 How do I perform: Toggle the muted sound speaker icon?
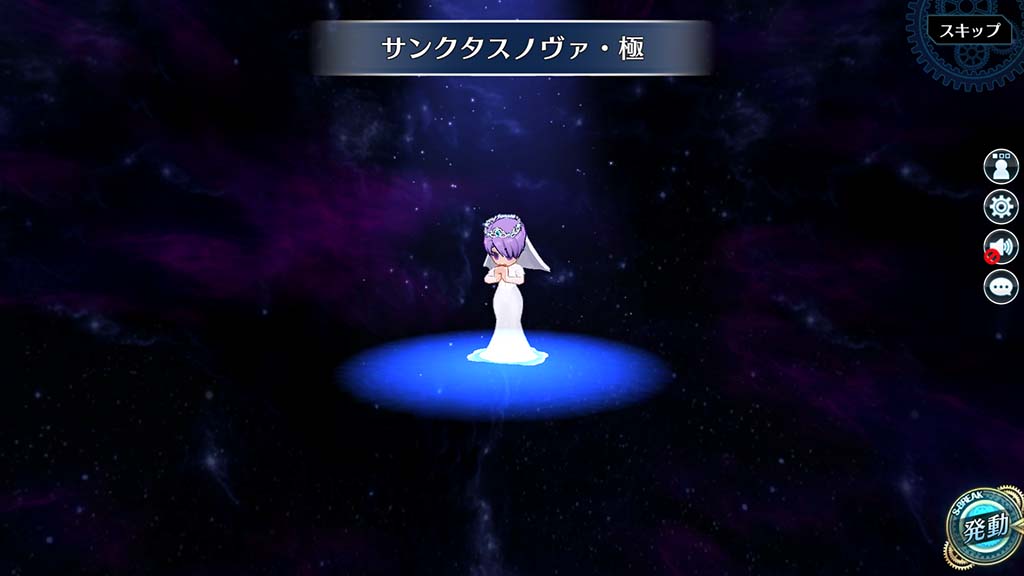[x=1000, y=246]
